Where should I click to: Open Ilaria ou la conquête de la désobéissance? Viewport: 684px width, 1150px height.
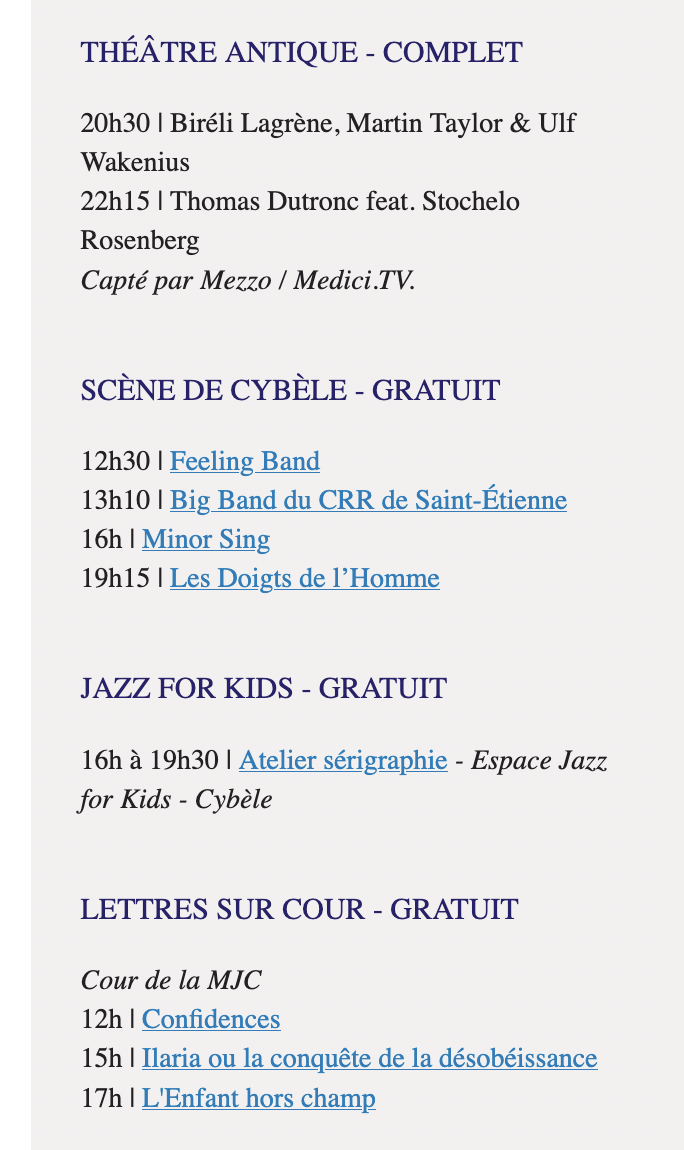(369, 1058)
